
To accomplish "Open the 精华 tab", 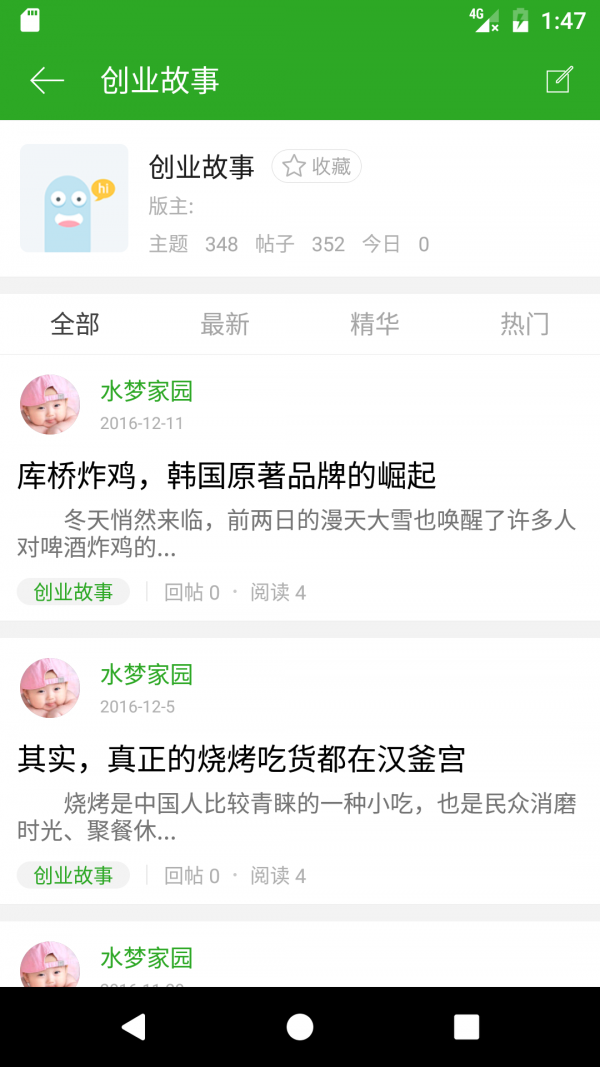I will click(375, 324).
